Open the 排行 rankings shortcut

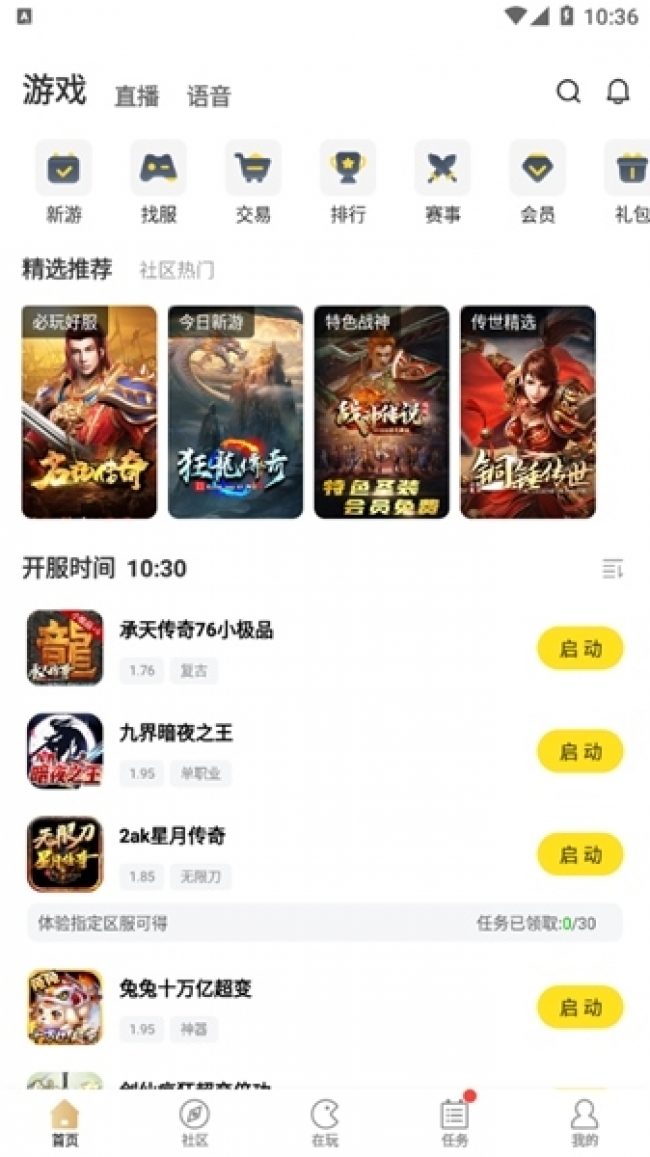348,181
